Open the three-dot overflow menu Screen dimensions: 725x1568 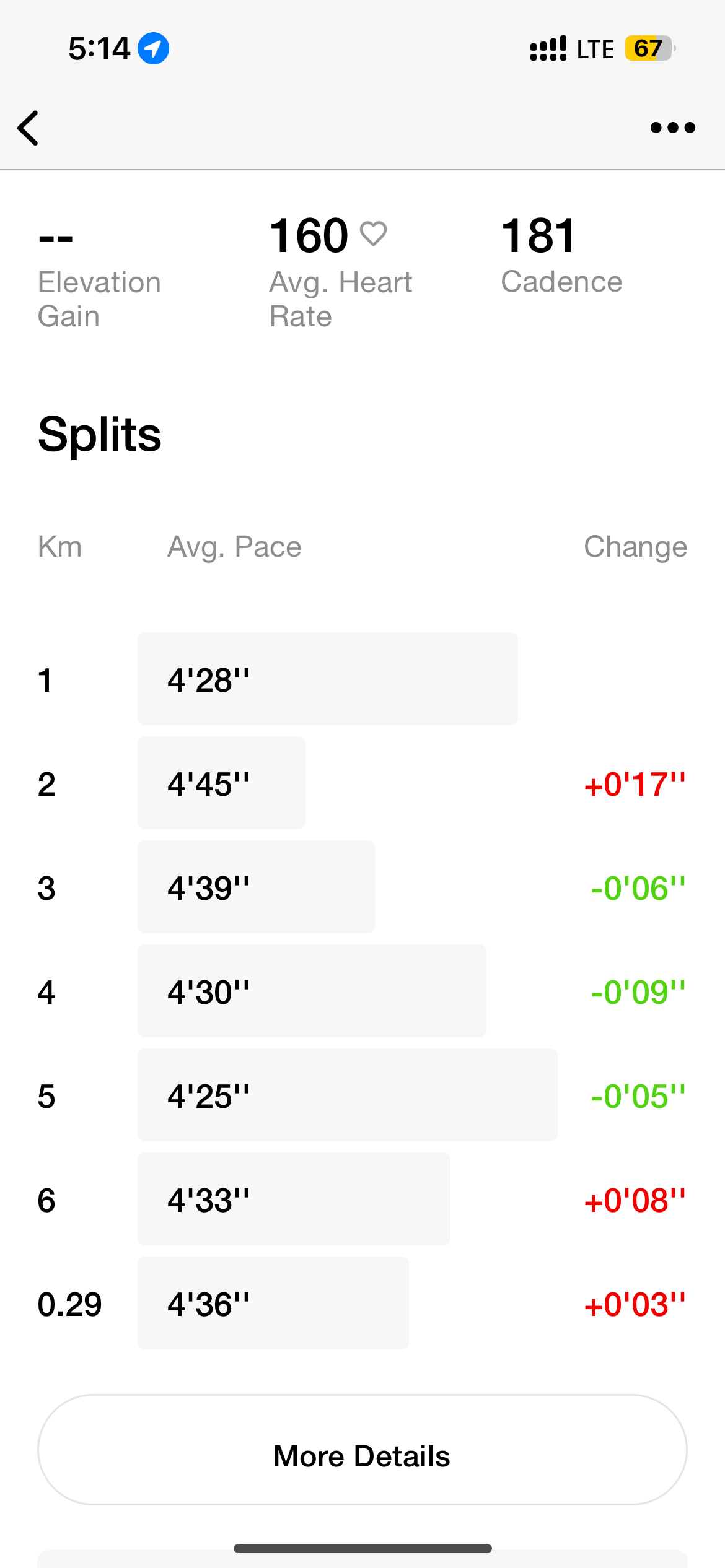[x=672, y=128]
